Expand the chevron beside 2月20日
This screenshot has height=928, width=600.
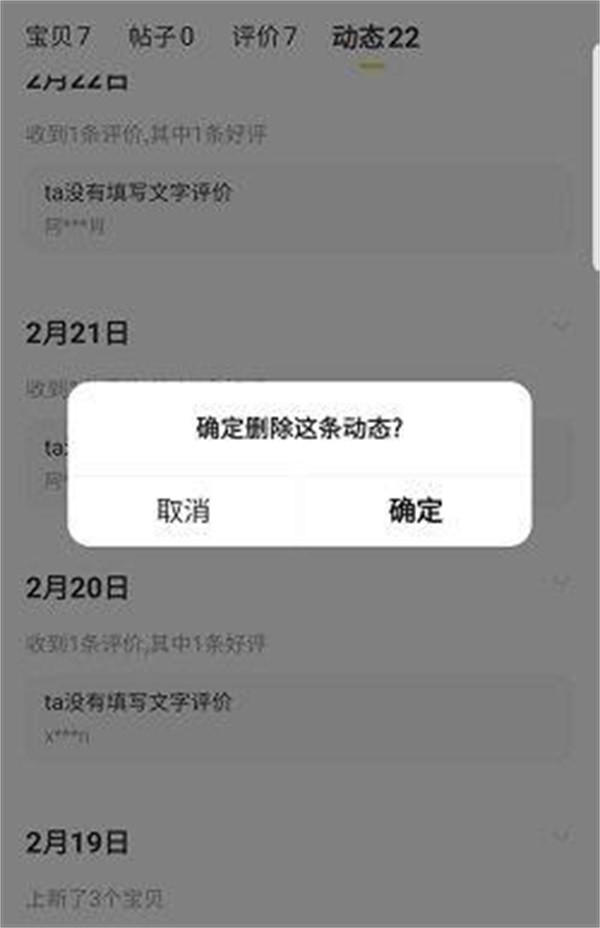561,581
